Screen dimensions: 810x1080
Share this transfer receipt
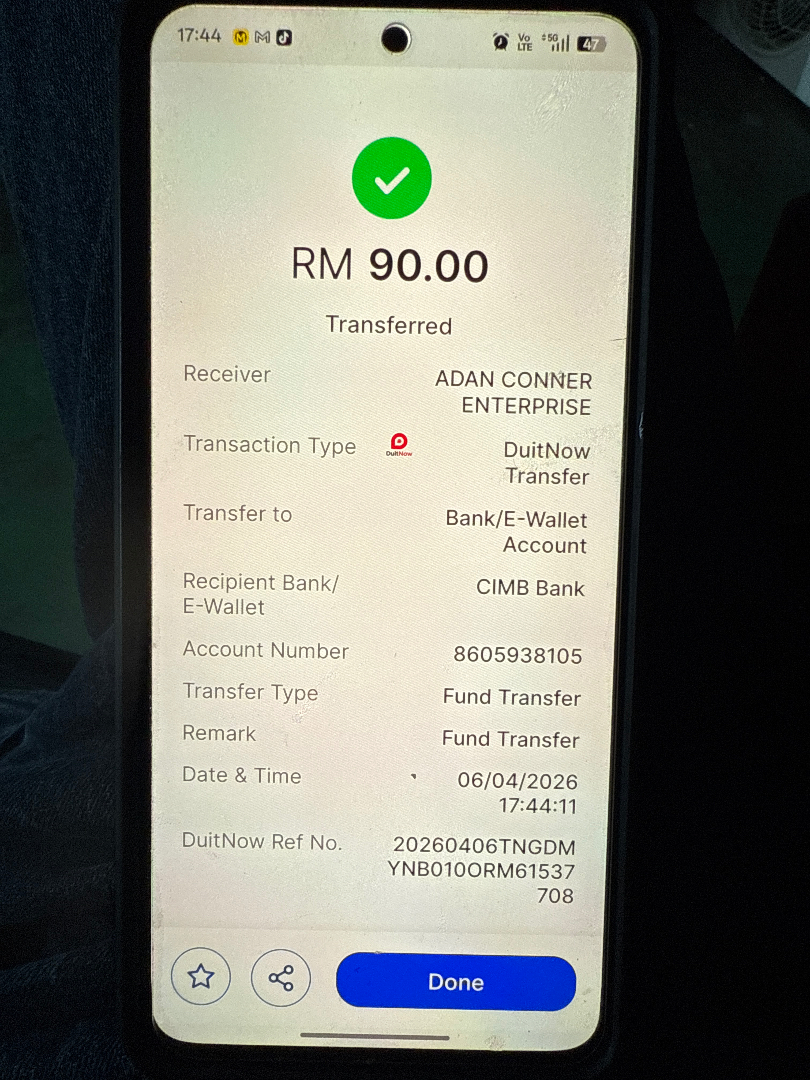pyautogui.click(x=281, y=977)
